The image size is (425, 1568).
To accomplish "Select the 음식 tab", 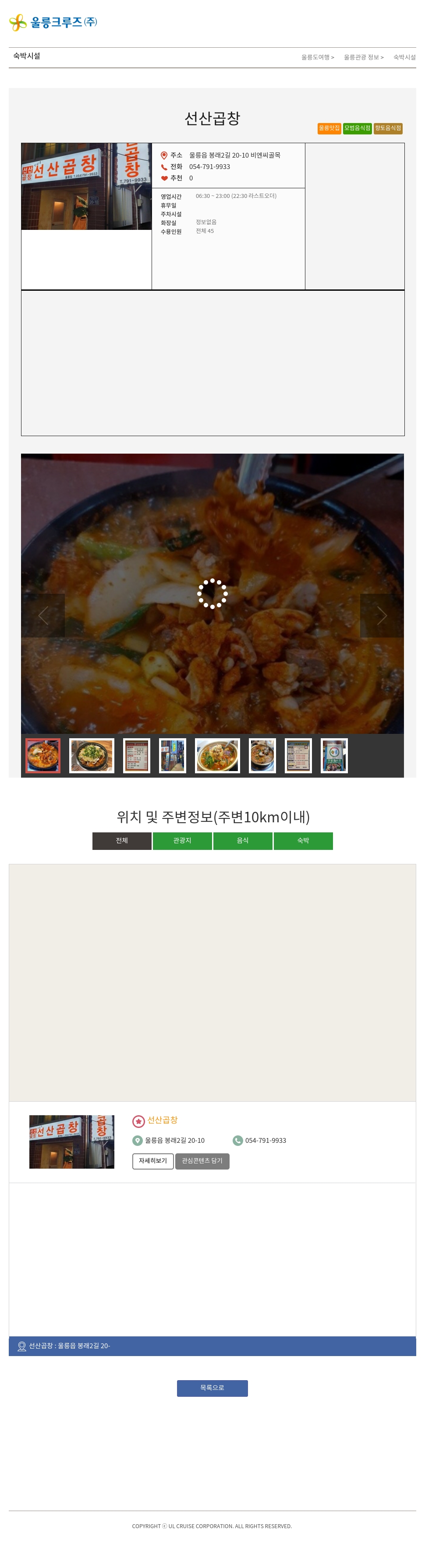I will 242,841.
